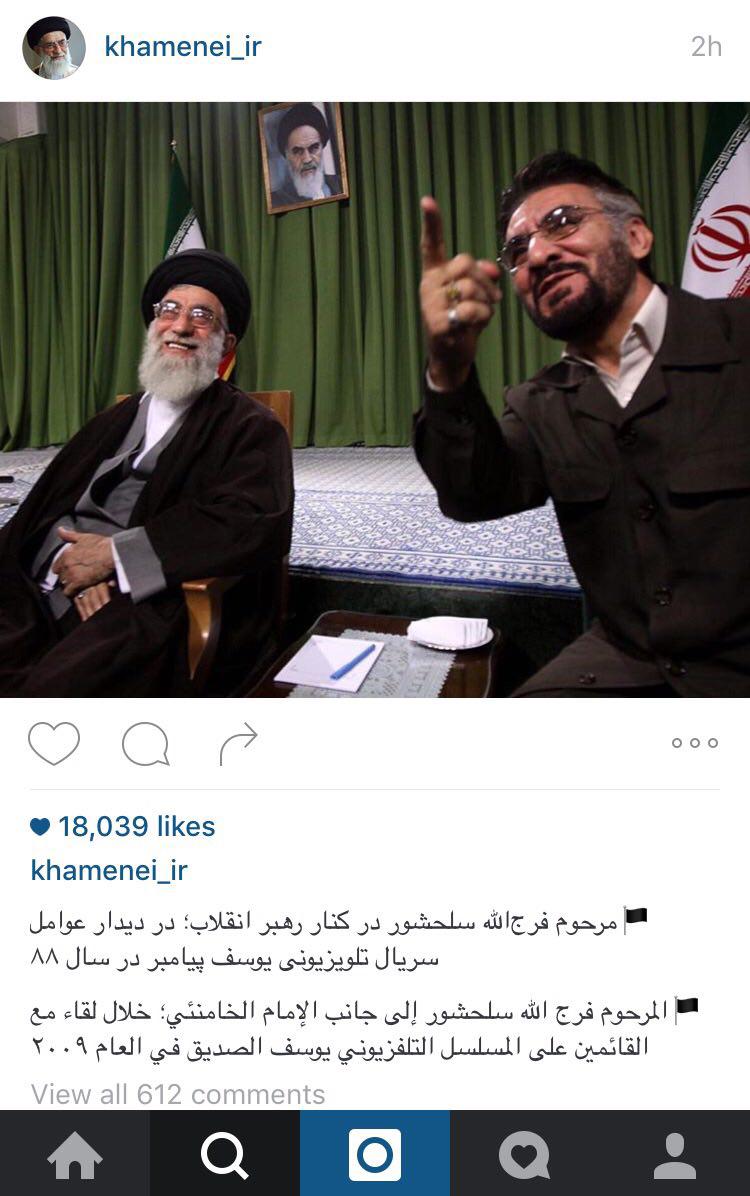The height and width of the screenshot is (1196, 750).
Task: Open khamenei_ir profile picture in the header
Action: pos(54,47)
